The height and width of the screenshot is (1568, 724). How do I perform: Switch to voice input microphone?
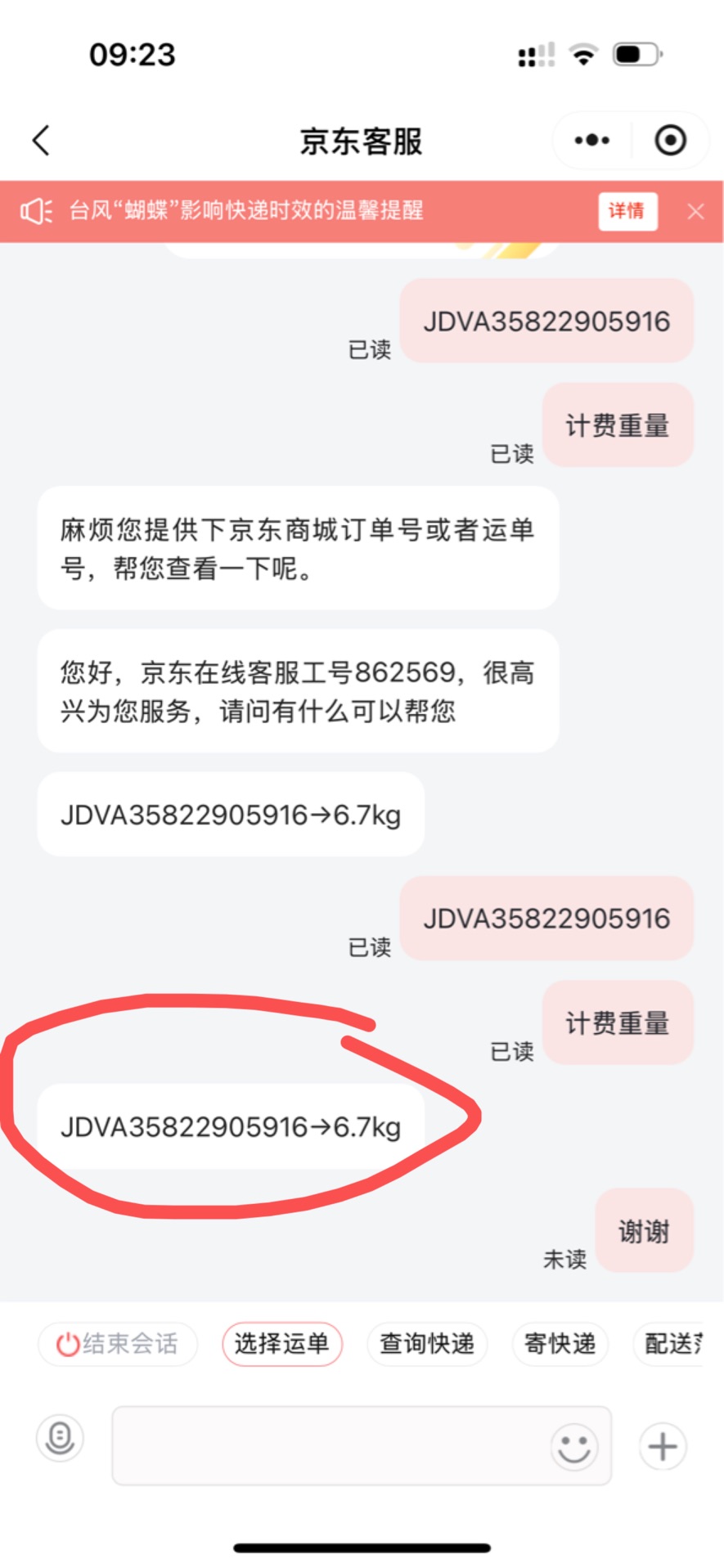click(x=60, y=1438)
